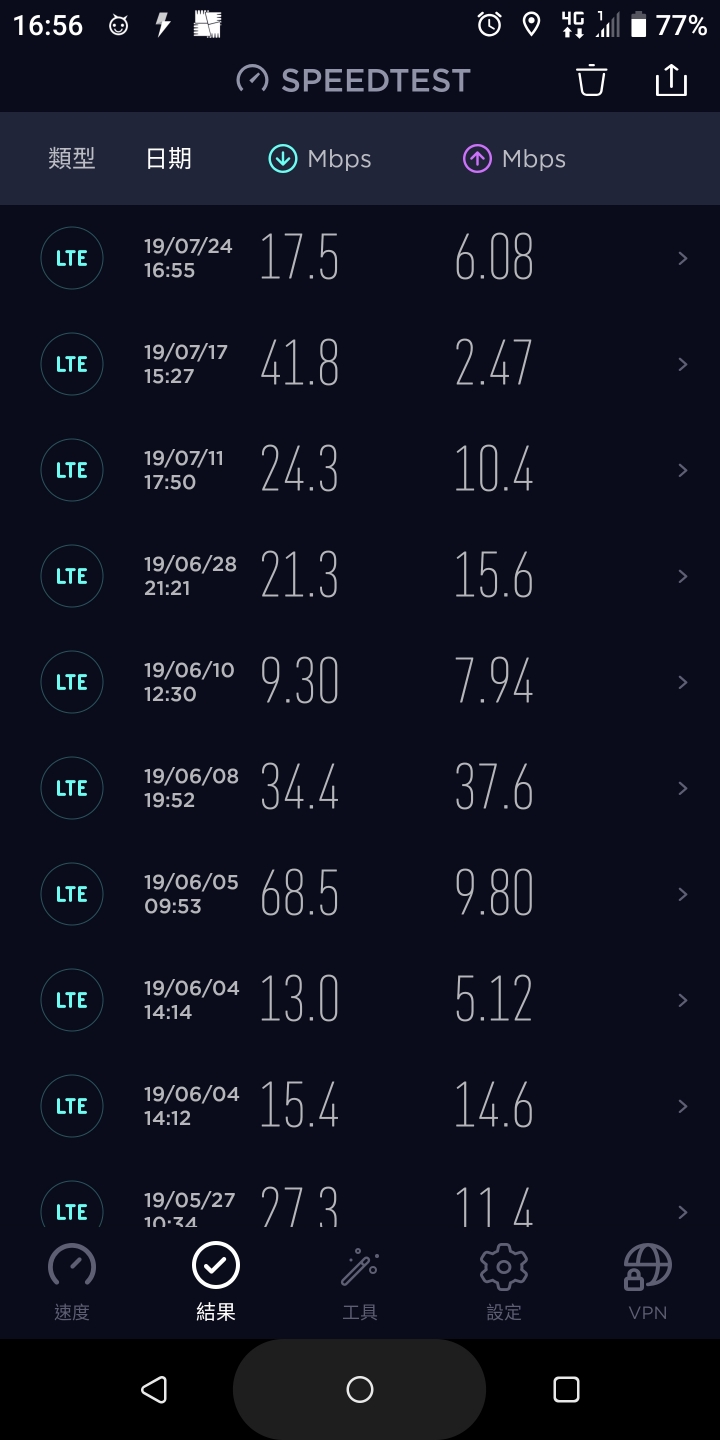Open the 19/06/04 14:12 result
This screenshot has height=1440, width=720.
(x=360, y=1106)
